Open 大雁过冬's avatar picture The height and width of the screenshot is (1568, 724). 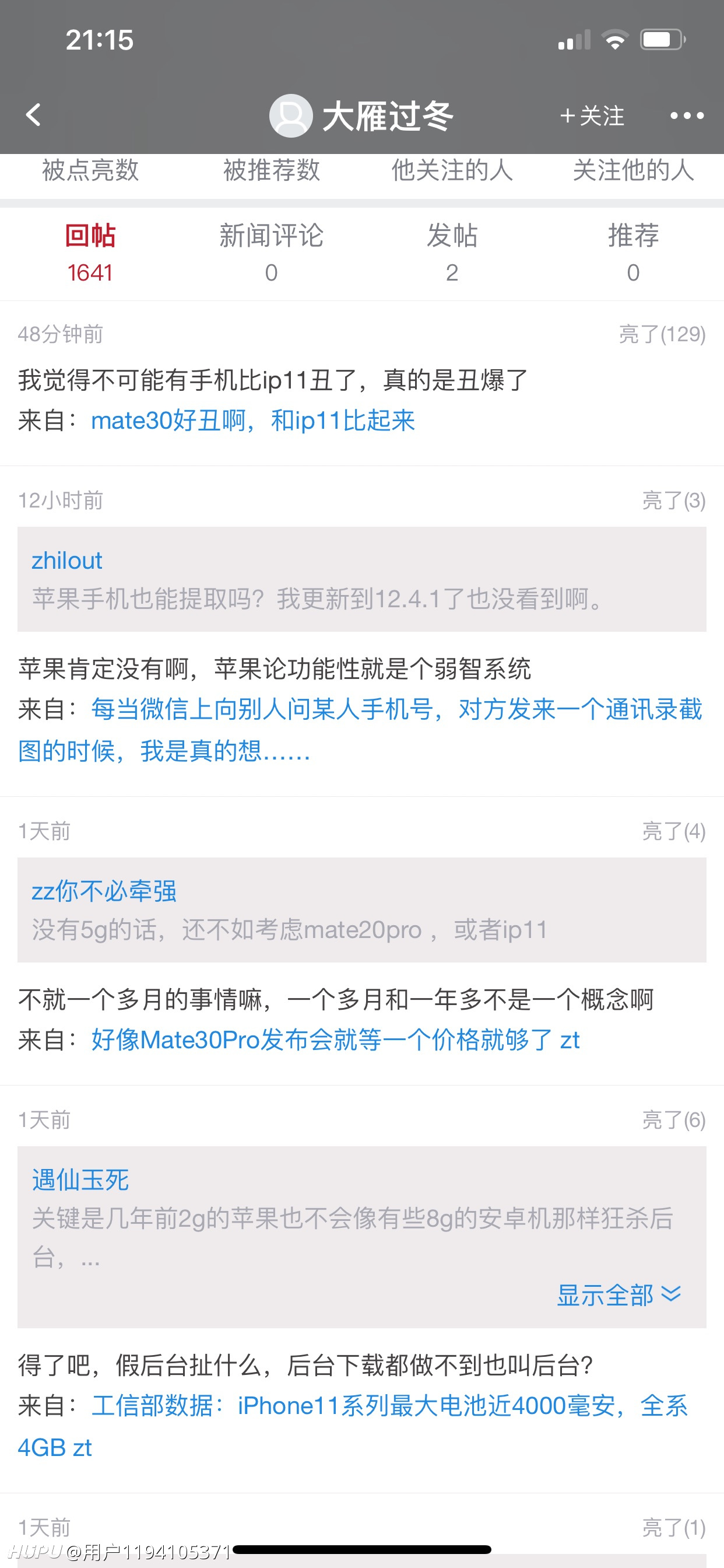pos(291,115)
